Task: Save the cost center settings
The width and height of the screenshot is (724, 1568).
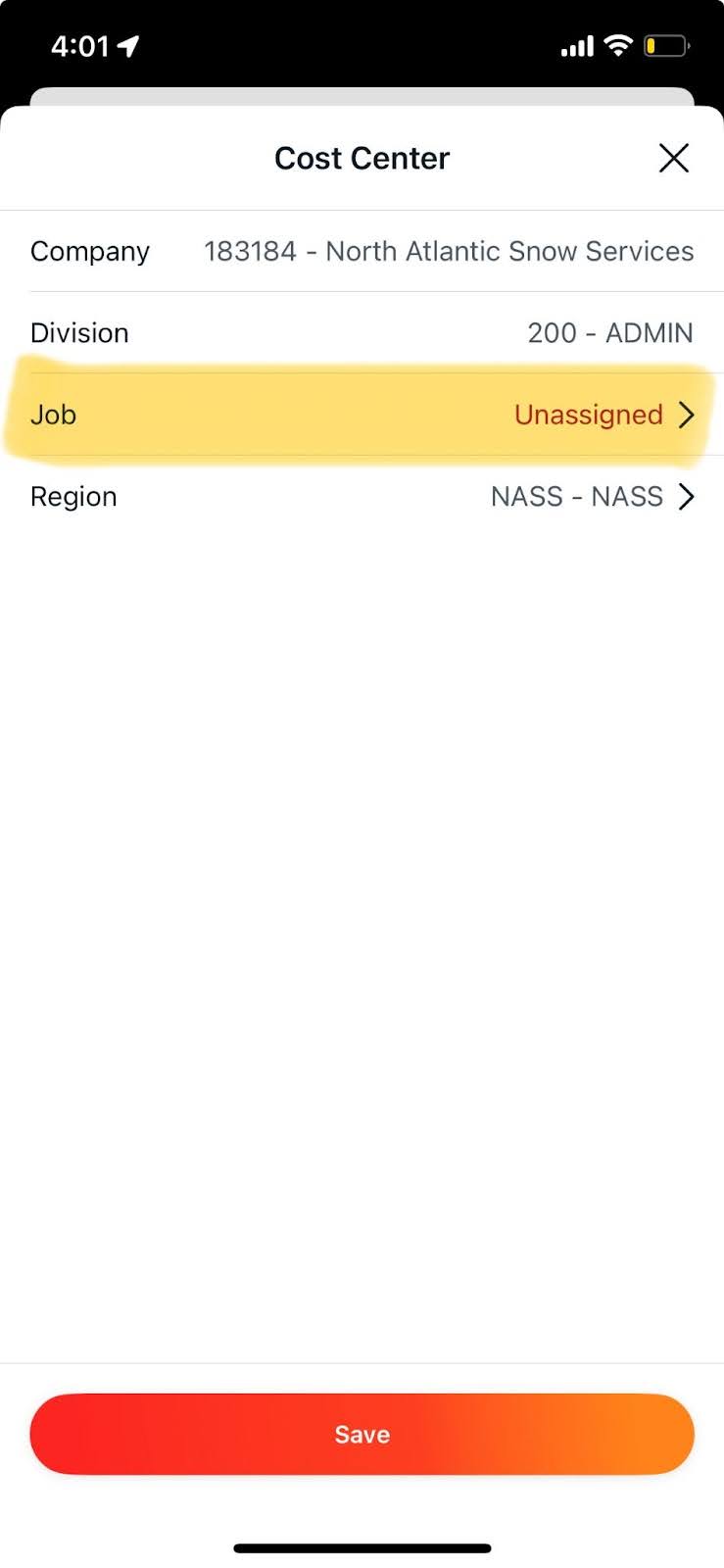Action: [362, 1434]
